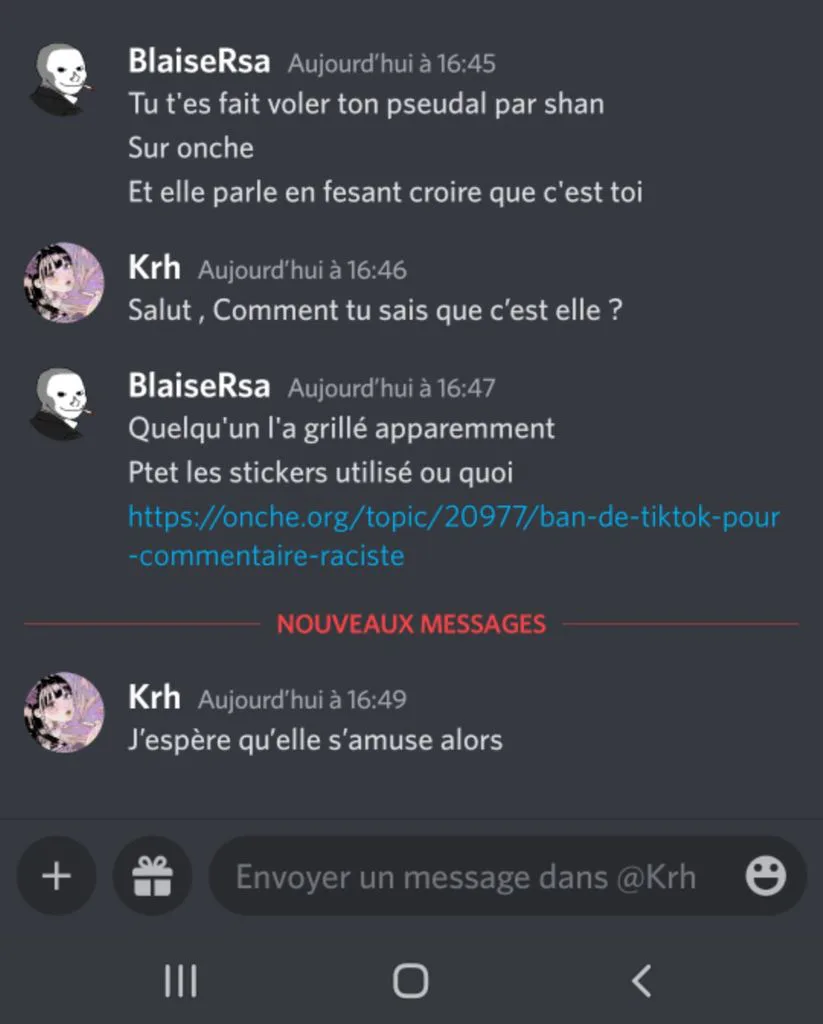823x1024 pixels.
Task: Open recent apps from navigation bar
Action: coord(180,981)
